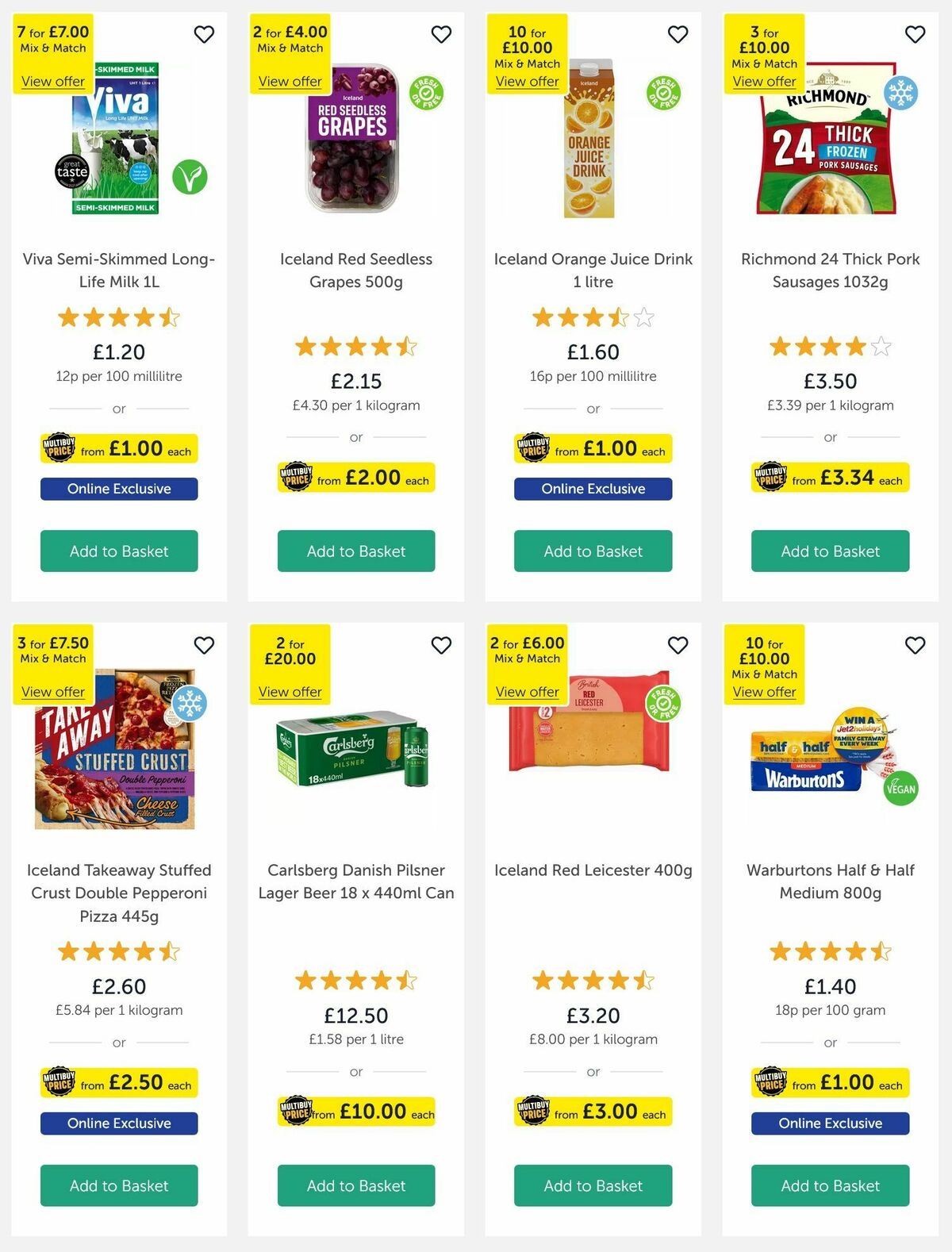
Task: Add Iceland Red Seedless Grapes to basket
Action: pos(355,551)
